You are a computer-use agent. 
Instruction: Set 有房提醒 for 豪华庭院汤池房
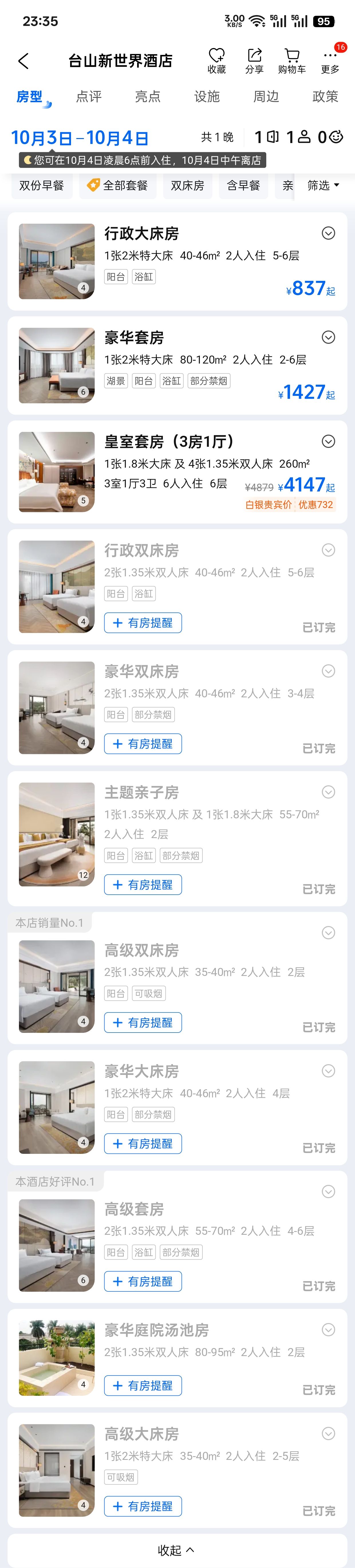pyautogui.click(x=143, y=1386)
